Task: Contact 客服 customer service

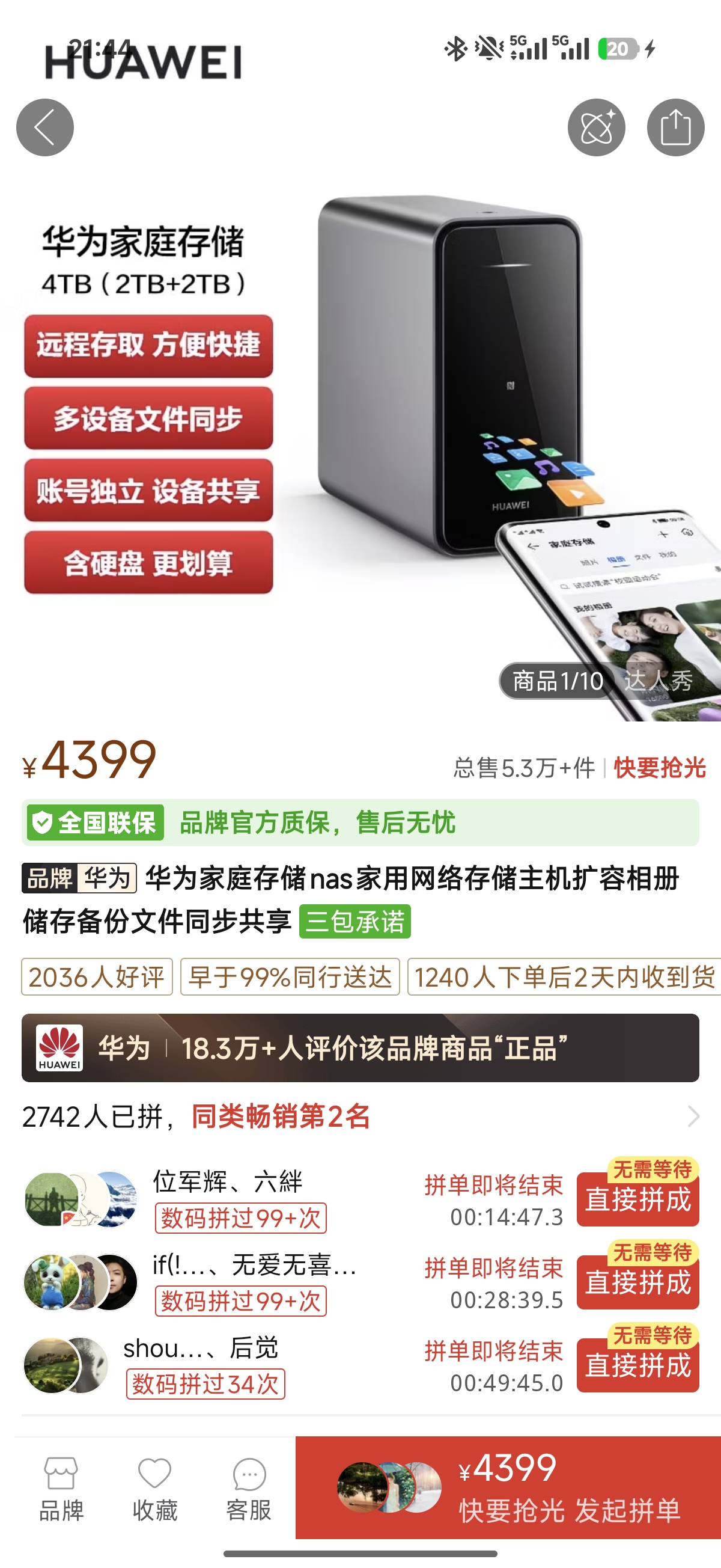Action: click(x=248, y=1489)
